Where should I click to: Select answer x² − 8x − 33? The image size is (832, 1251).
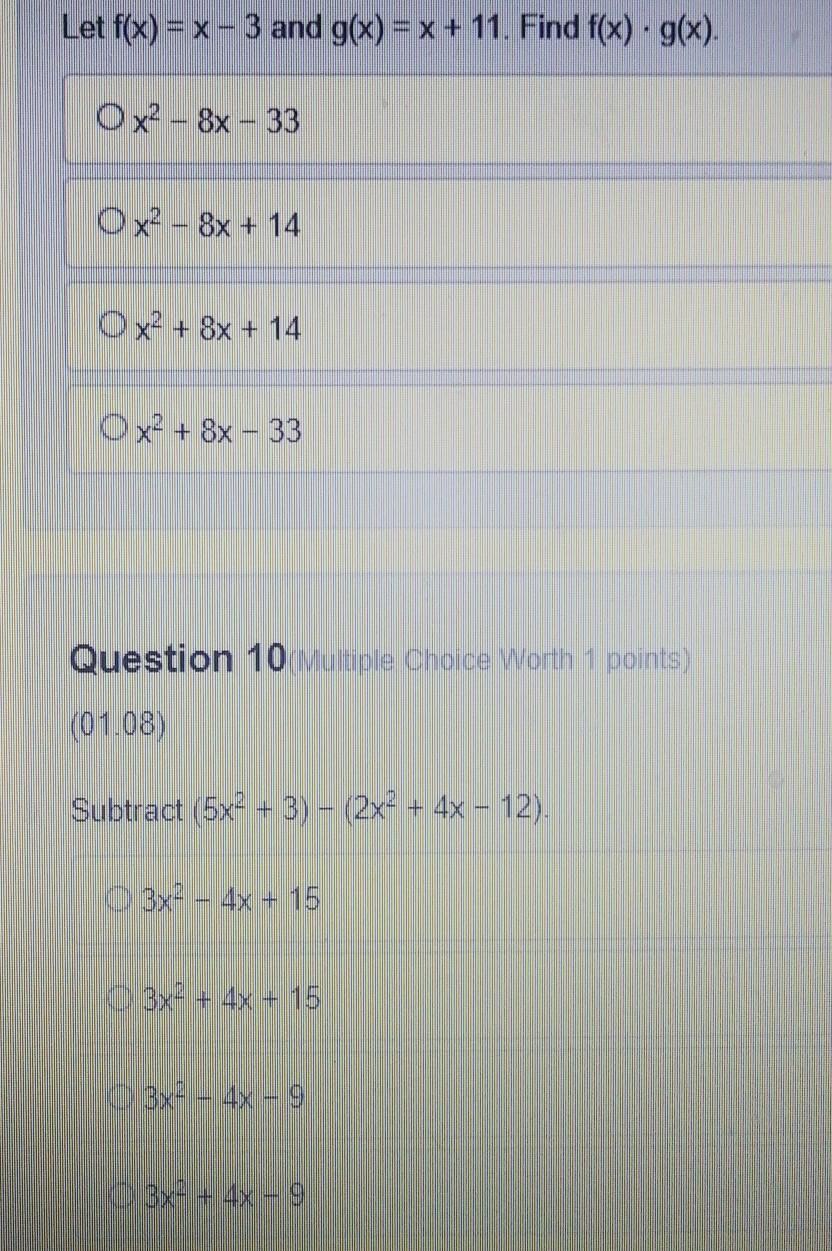click(110, 122)
